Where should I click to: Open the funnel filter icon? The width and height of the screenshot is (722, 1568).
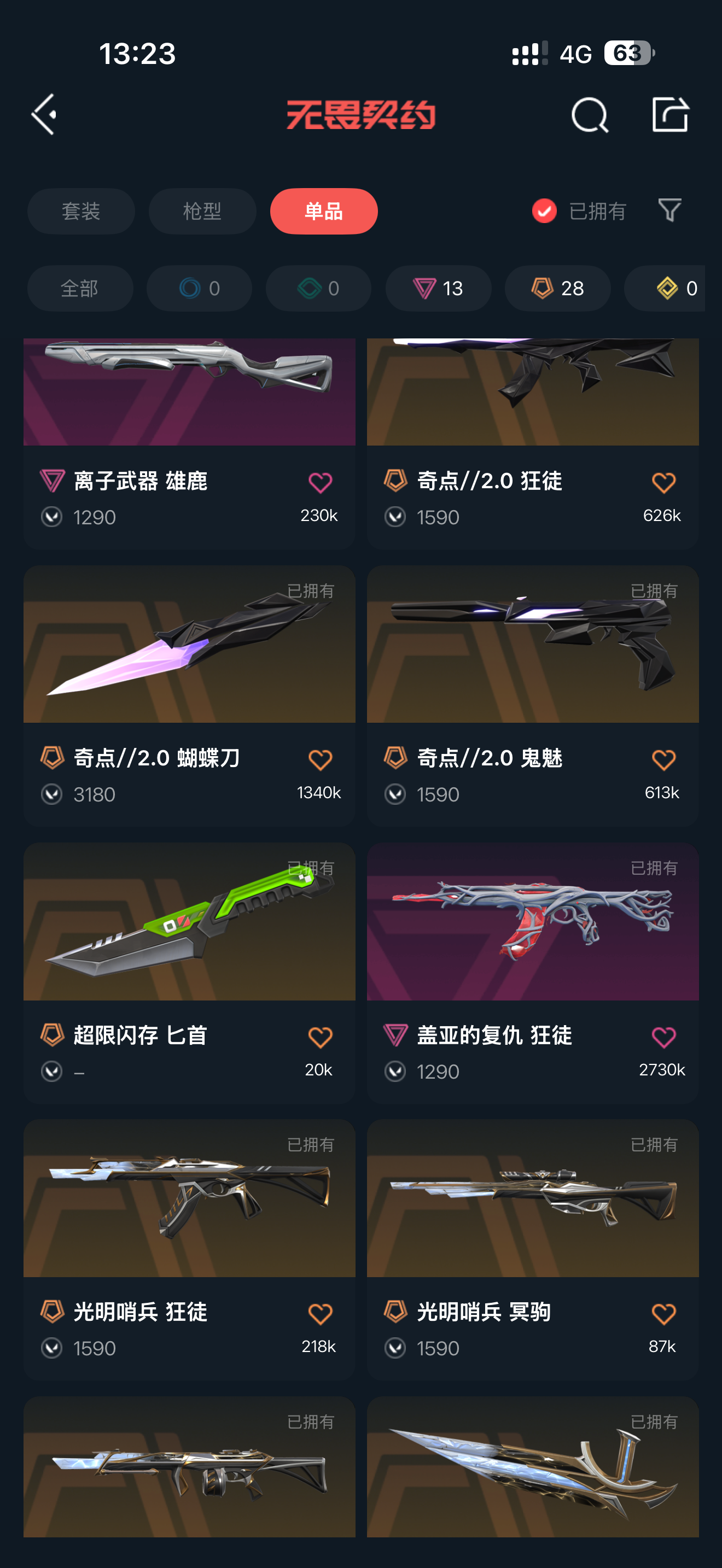click(669, 210)
